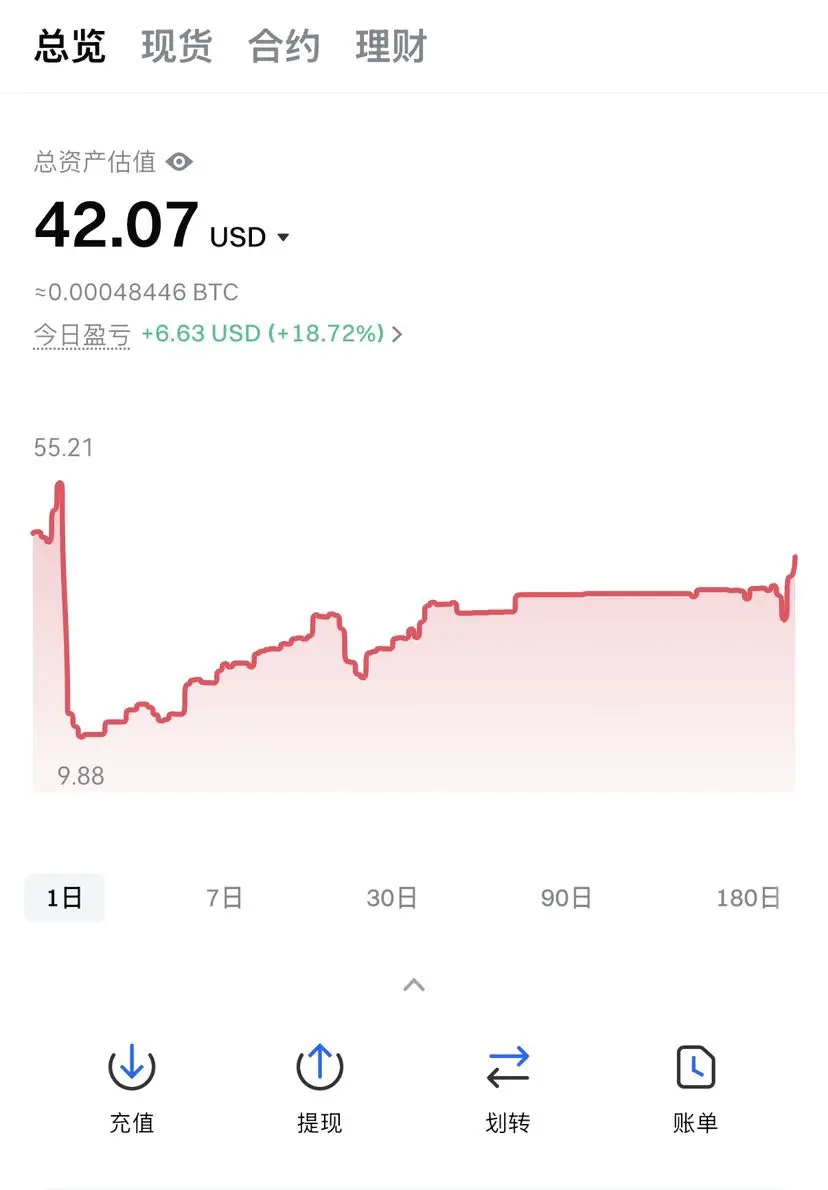Select the 180日 chart range
Image resolution: width=828 pixels, height=1190 pixels.
[x=748, y=898]
